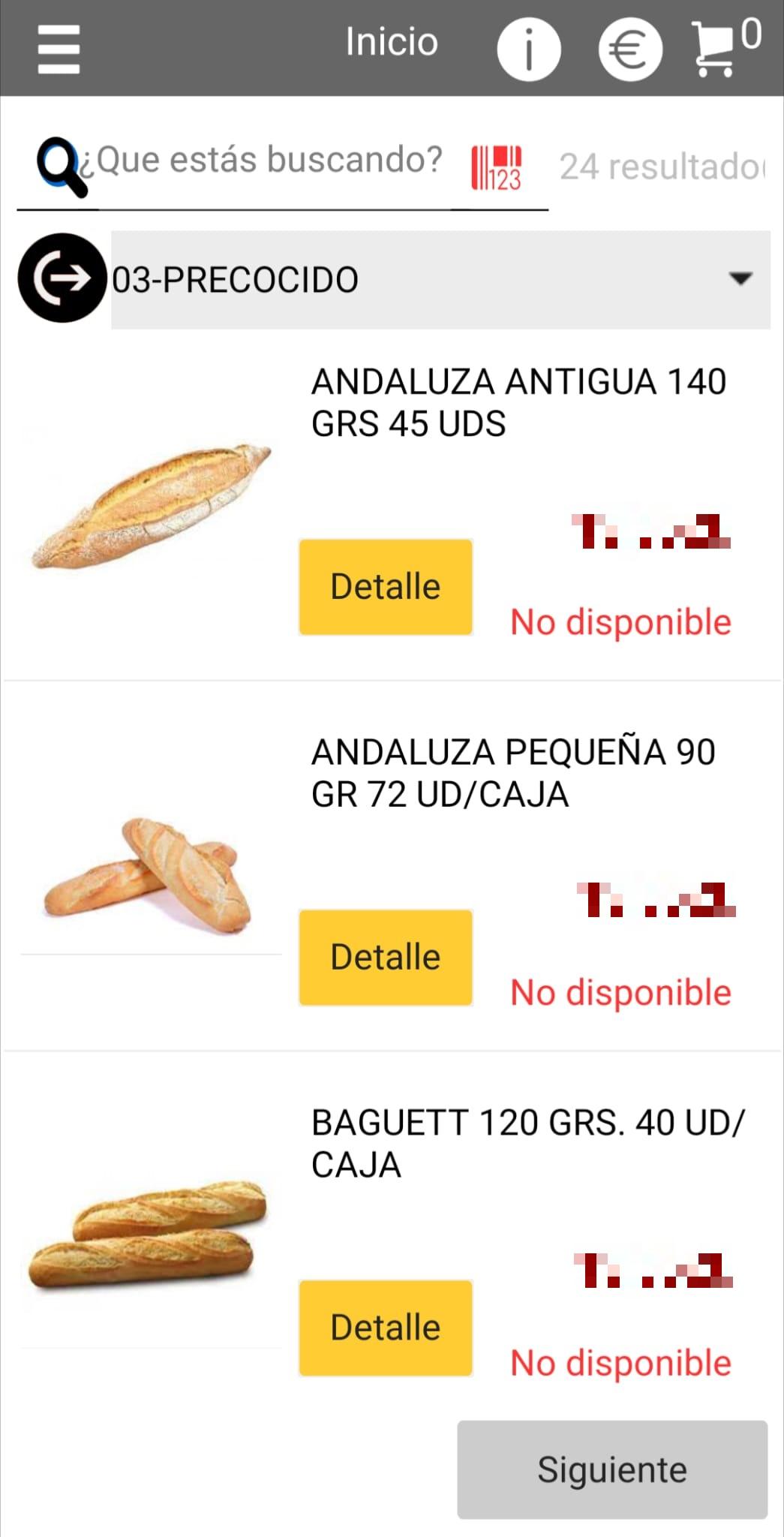The height and width of the screenshot is (1537, 784).
Task: Tap the euro currency icon
Action: [x=630, y=50]
